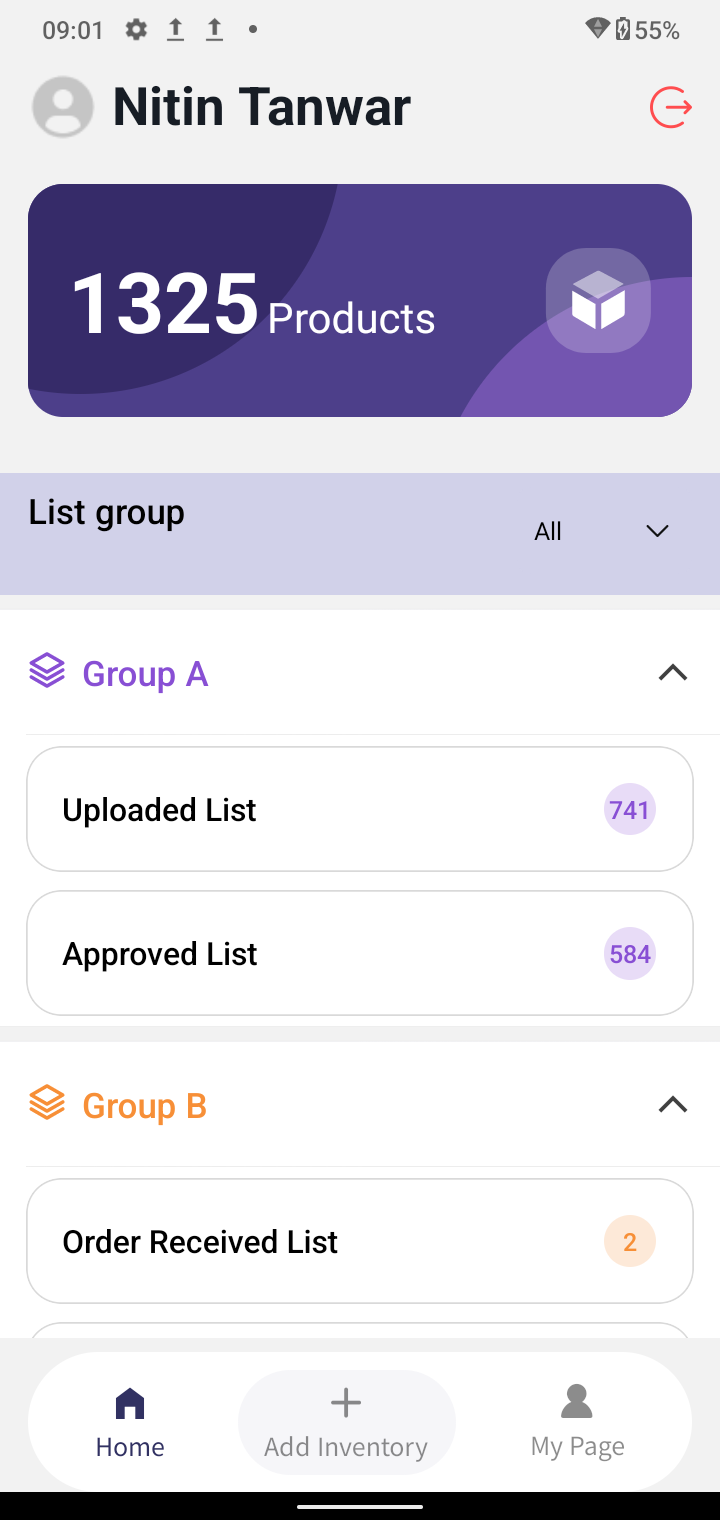This screenshot has width=720, height=1520.
Task: Open the Approved List
Action: click(360, 953)
